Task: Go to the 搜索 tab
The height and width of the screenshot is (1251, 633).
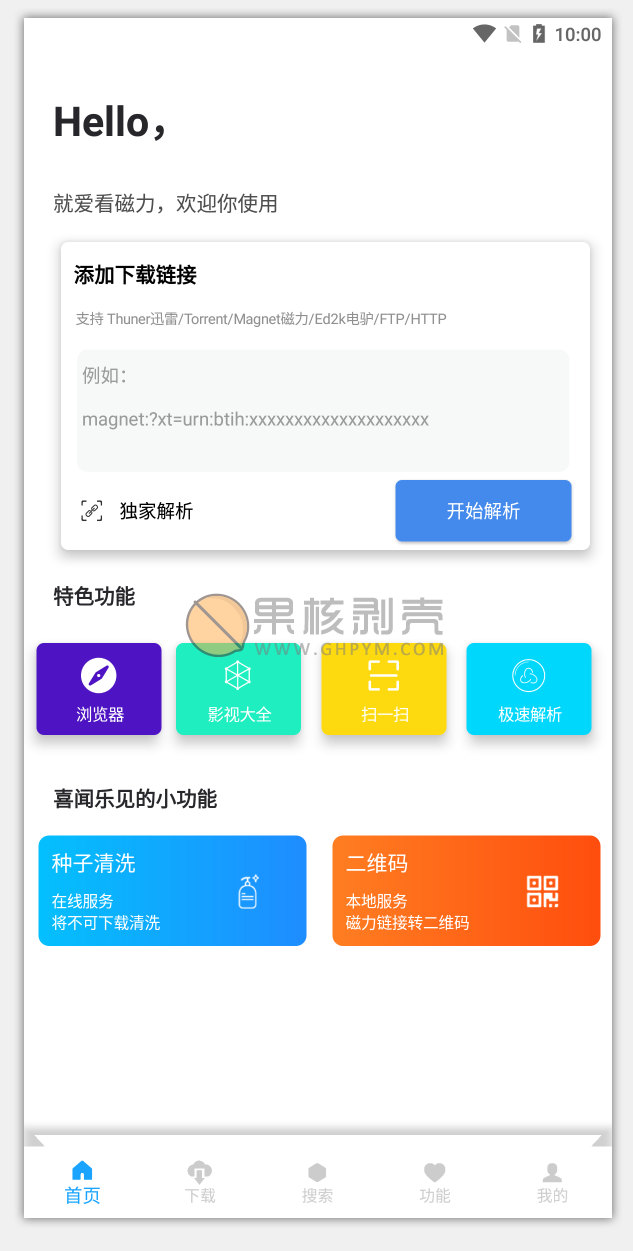Action: [x=317, y=1182]
